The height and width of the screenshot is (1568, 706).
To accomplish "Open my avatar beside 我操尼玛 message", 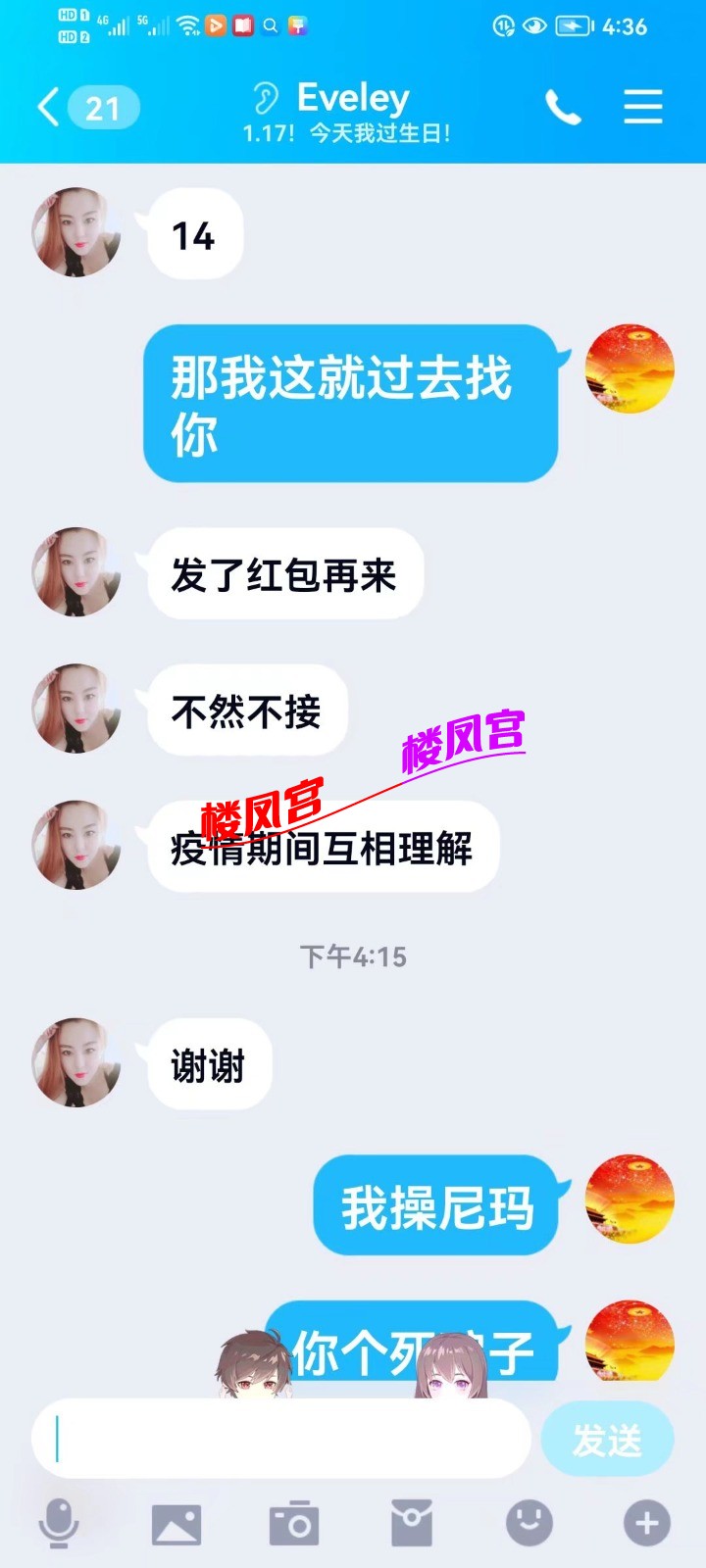I will tap(630, 1200).
